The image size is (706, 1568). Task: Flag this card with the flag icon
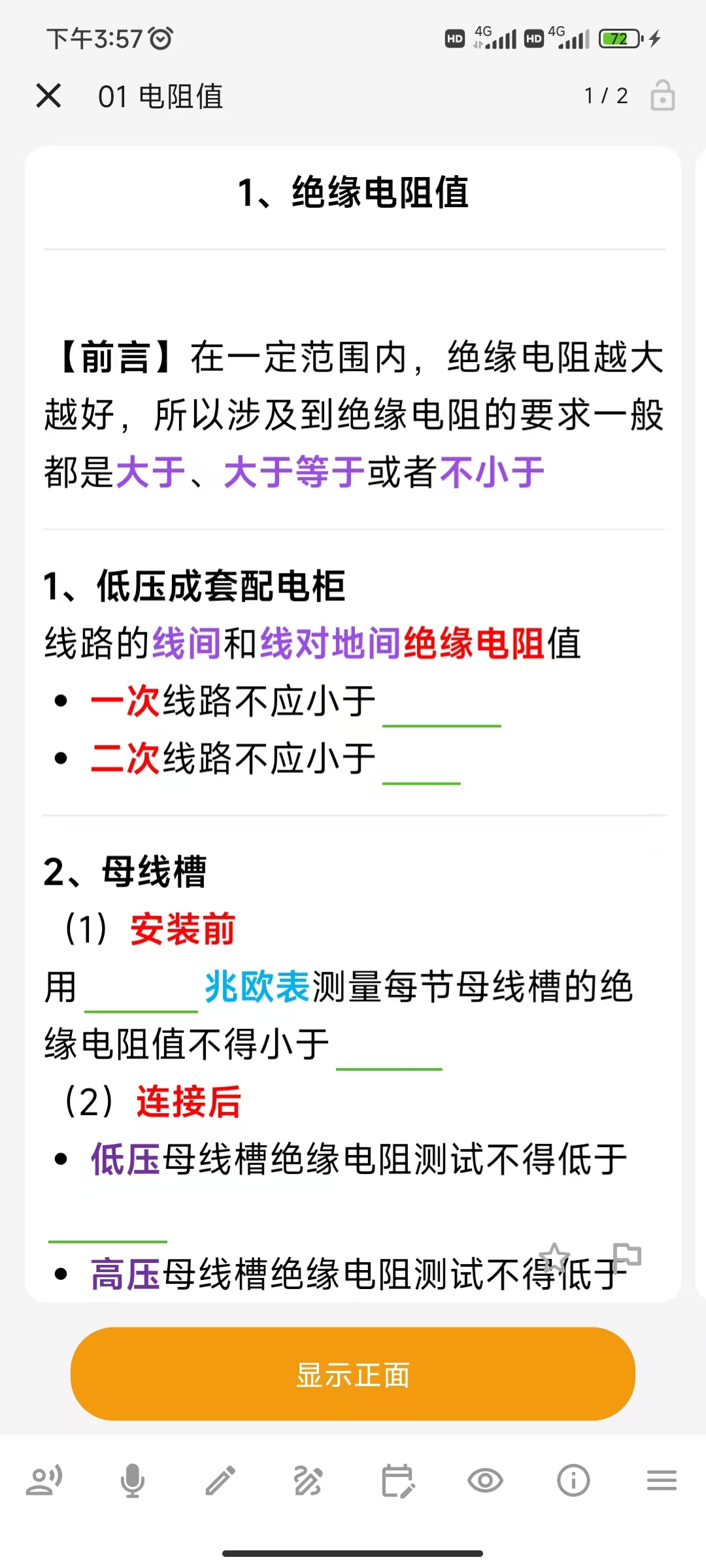click(x=627, y=1256)
